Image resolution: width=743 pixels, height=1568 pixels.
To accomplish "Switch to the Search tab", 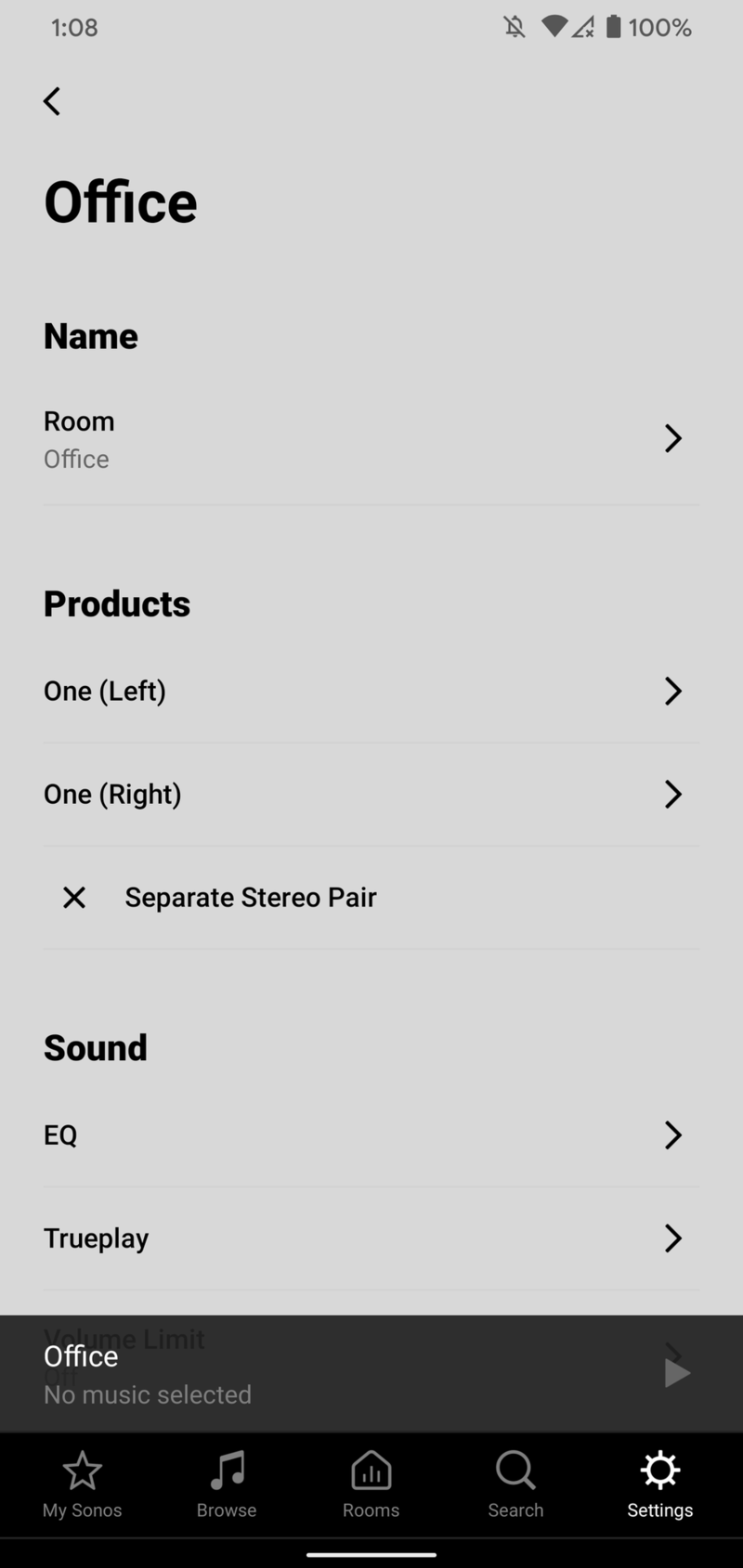I will pyautogui.click(x=515, y=1483).
